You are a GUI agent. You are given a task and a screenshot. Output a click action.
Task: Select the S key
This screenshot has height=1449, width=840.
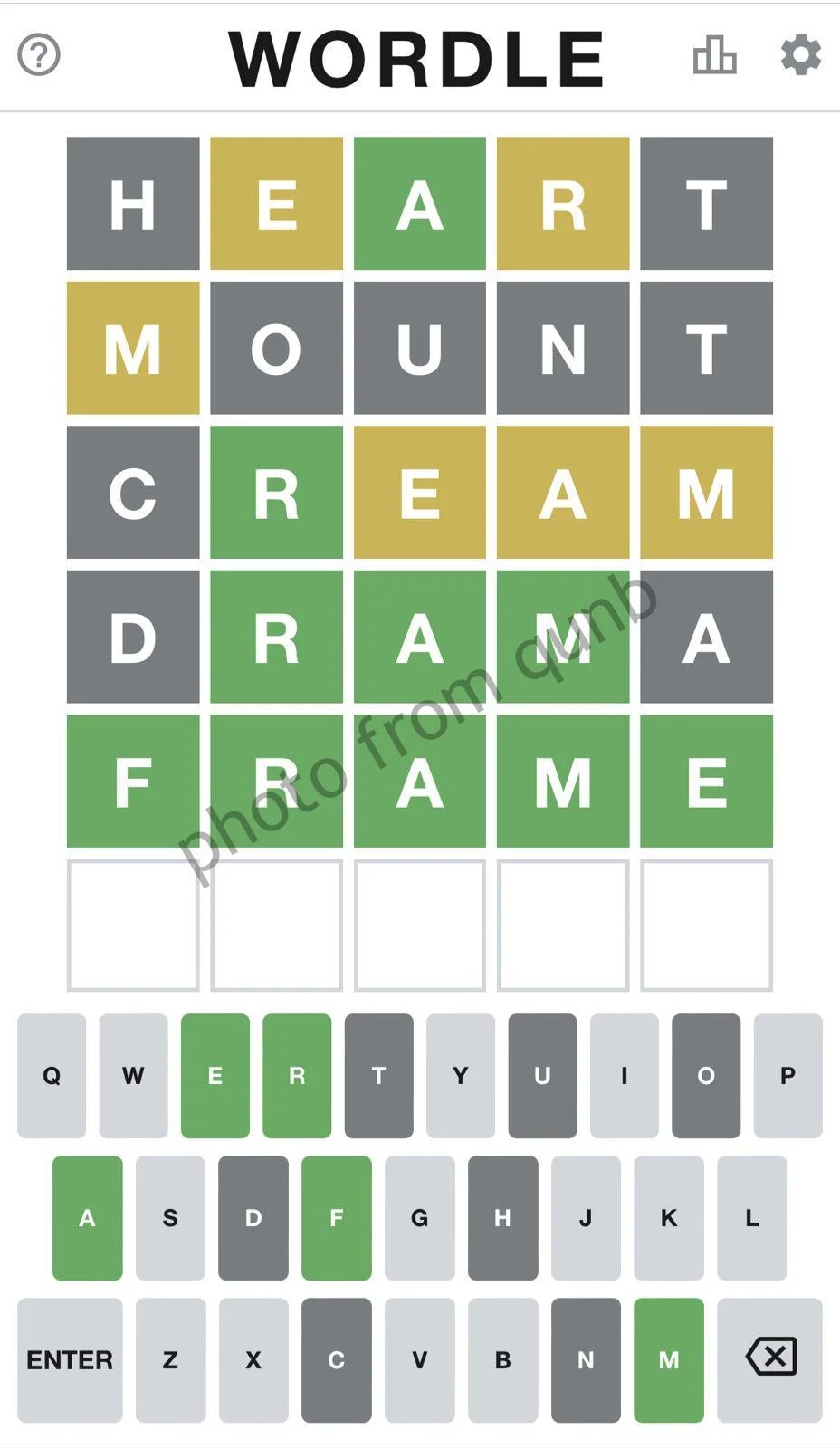(x=170, y=1218)
